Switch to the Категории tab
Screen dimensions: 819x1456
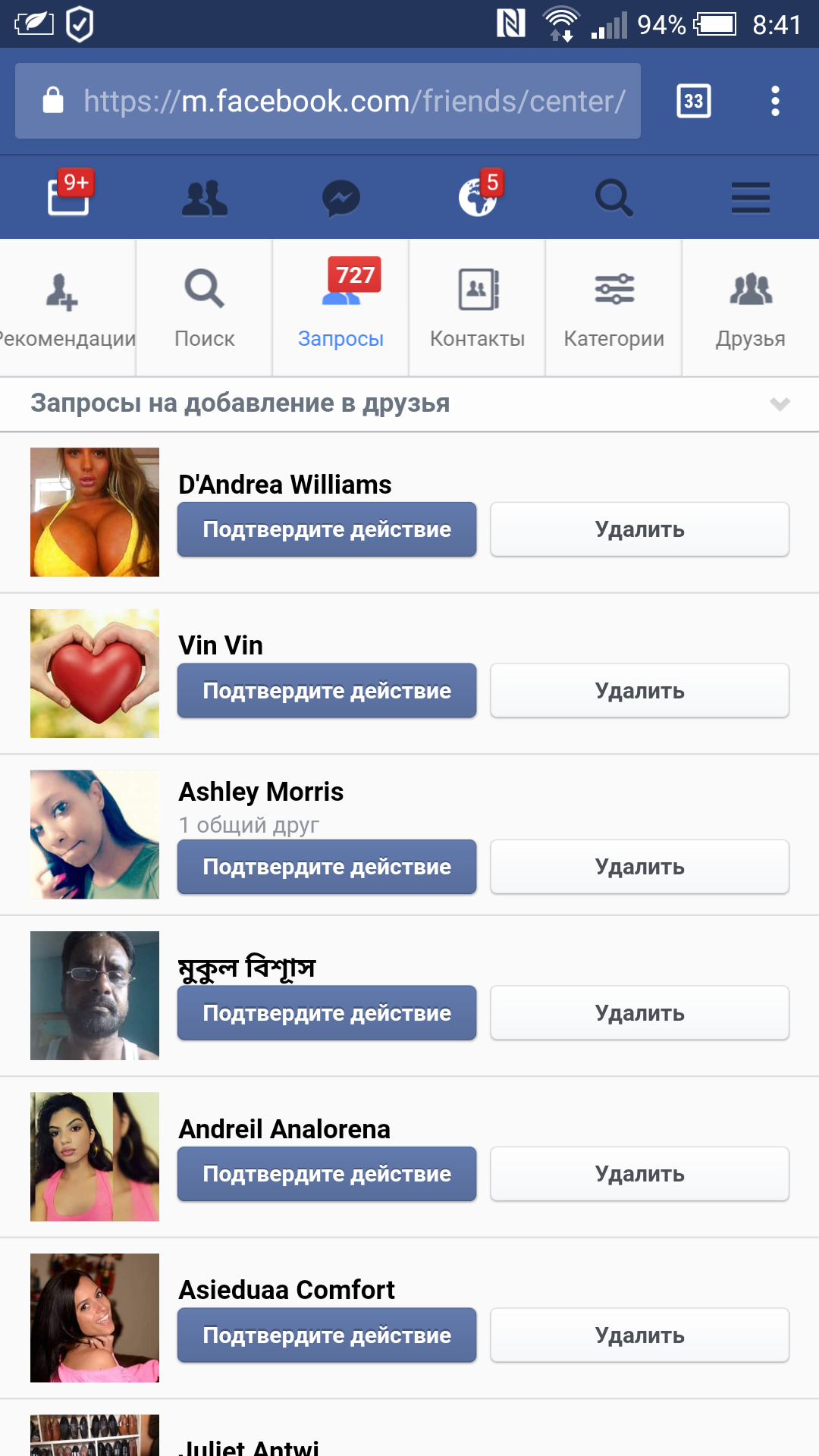(x=613, y=308)
